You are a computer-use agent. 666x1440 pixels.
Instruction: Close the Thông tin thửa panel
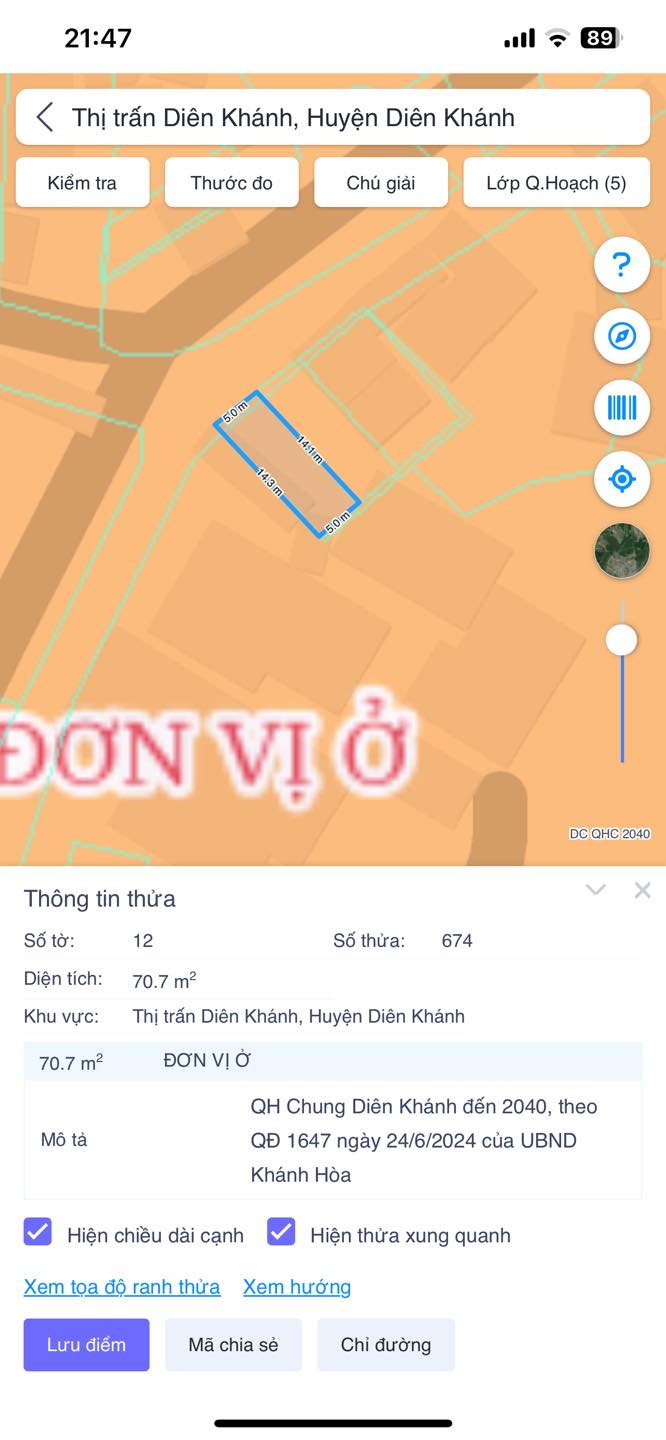click(643, 889)
